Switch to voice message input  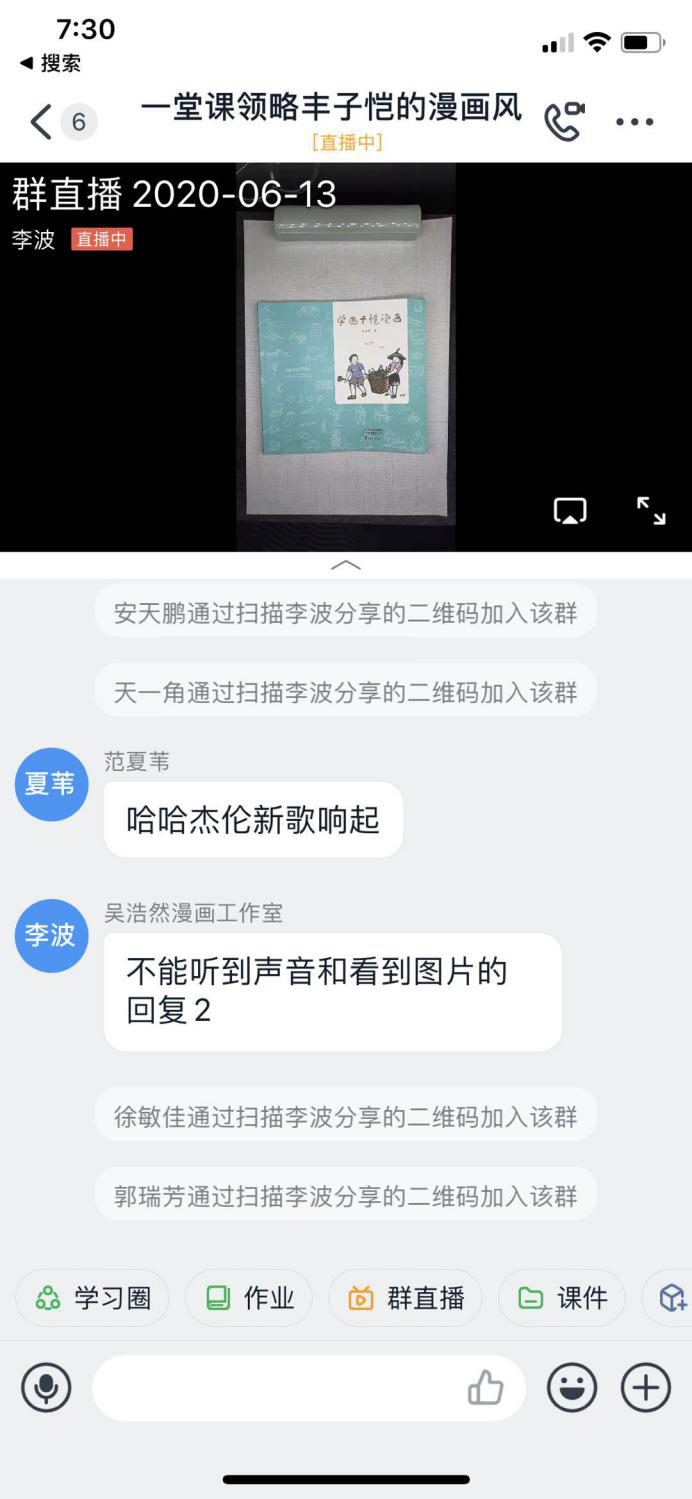[x=46, y=1388]
